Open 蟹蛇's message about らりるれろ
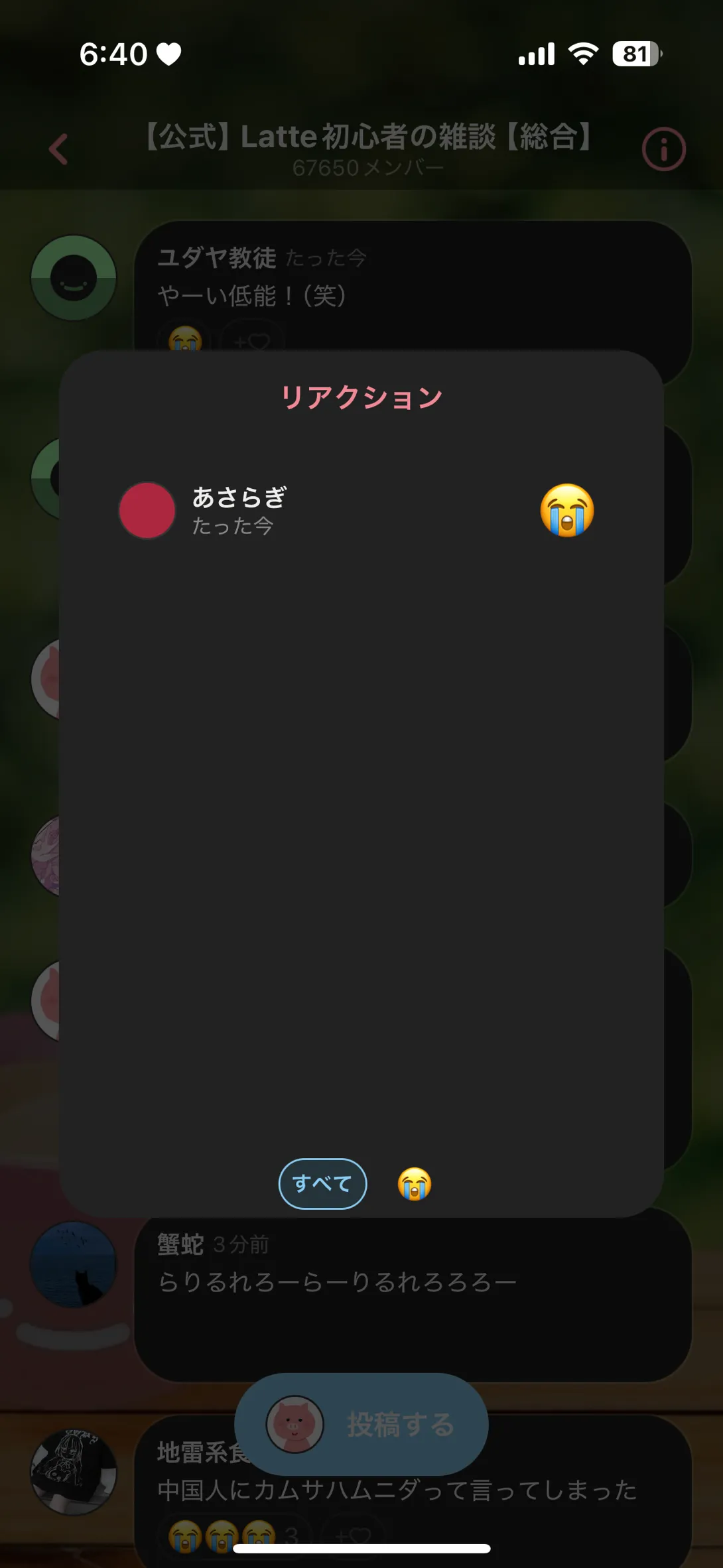Screen dimensions: 723x1568 413,1295
